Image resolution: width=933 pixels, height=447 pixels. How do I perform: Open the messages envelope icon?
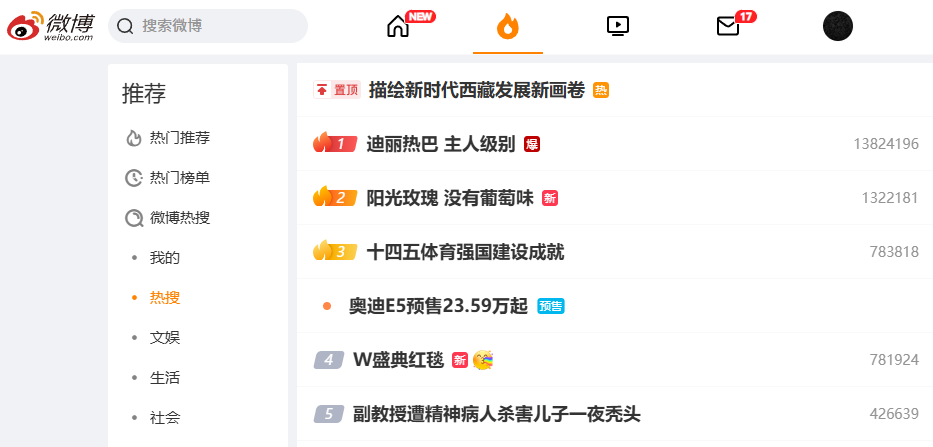tap(728, 27)
